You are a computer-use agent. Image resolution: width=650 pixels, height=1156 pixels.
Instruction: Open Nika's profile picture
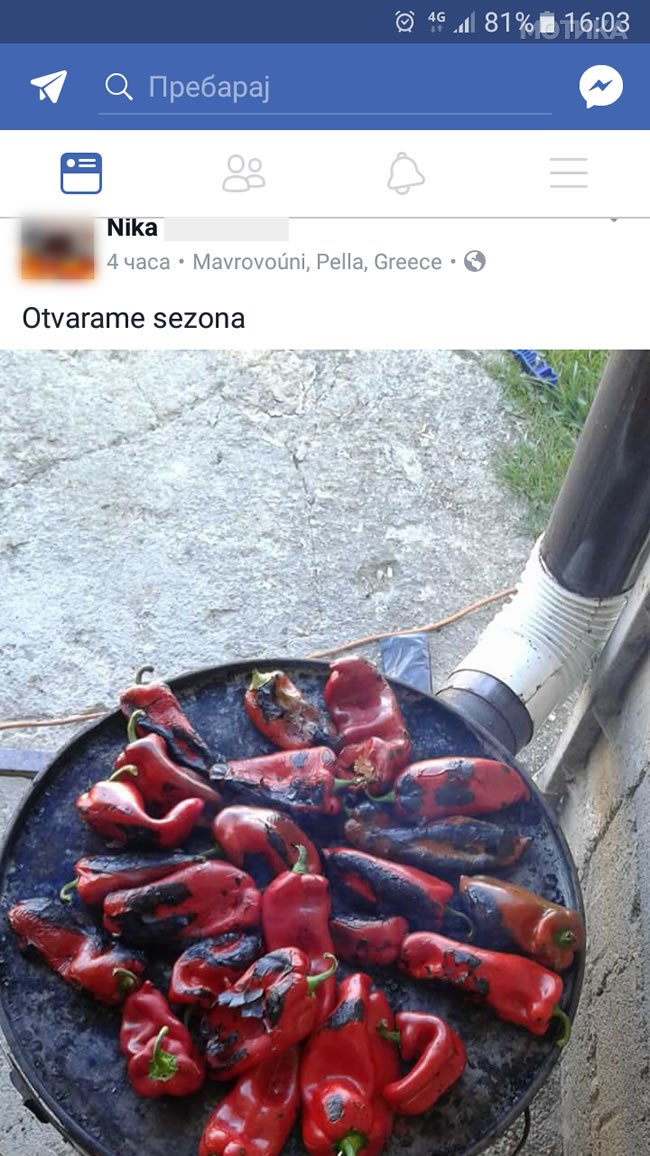(57, 247)
